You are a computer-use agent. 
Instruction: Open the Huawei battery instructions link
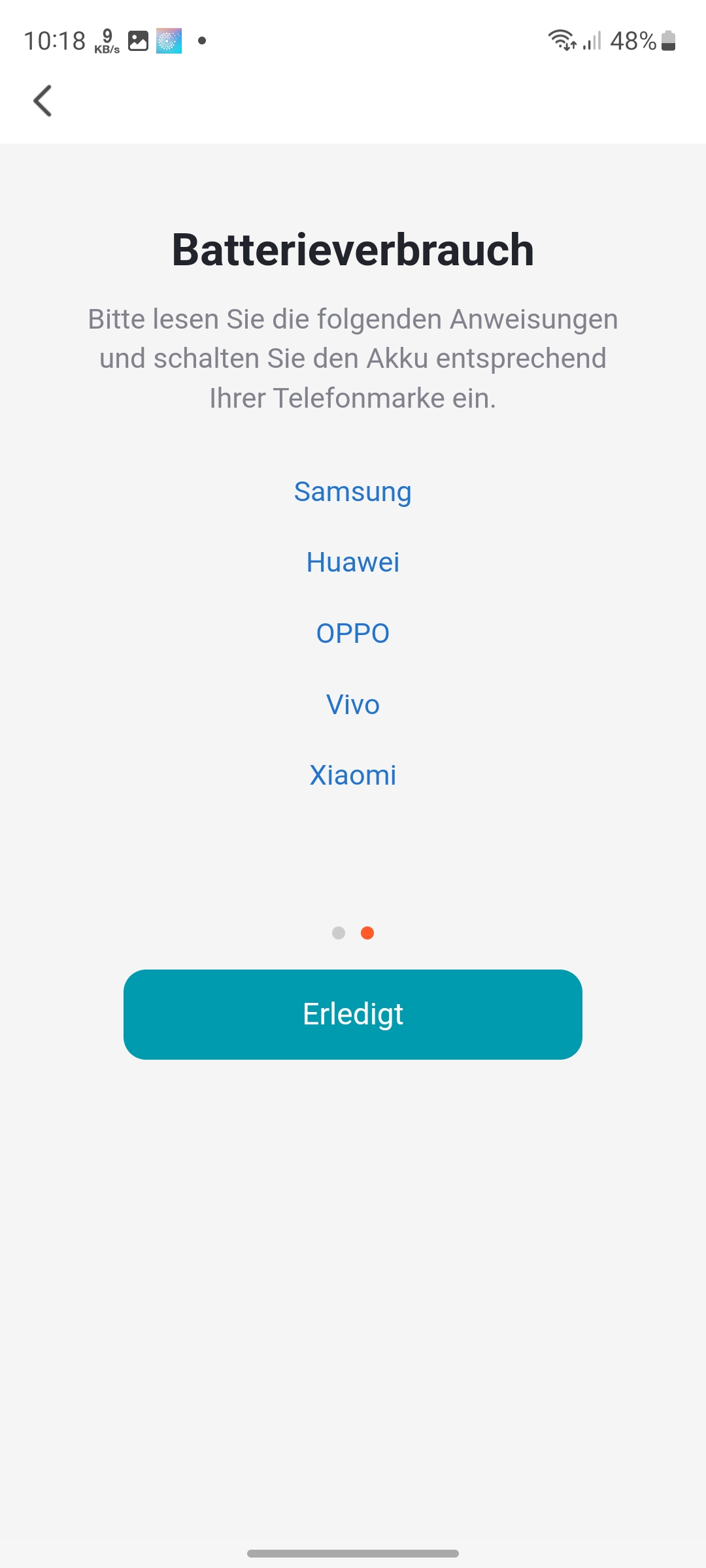point(352,563)
